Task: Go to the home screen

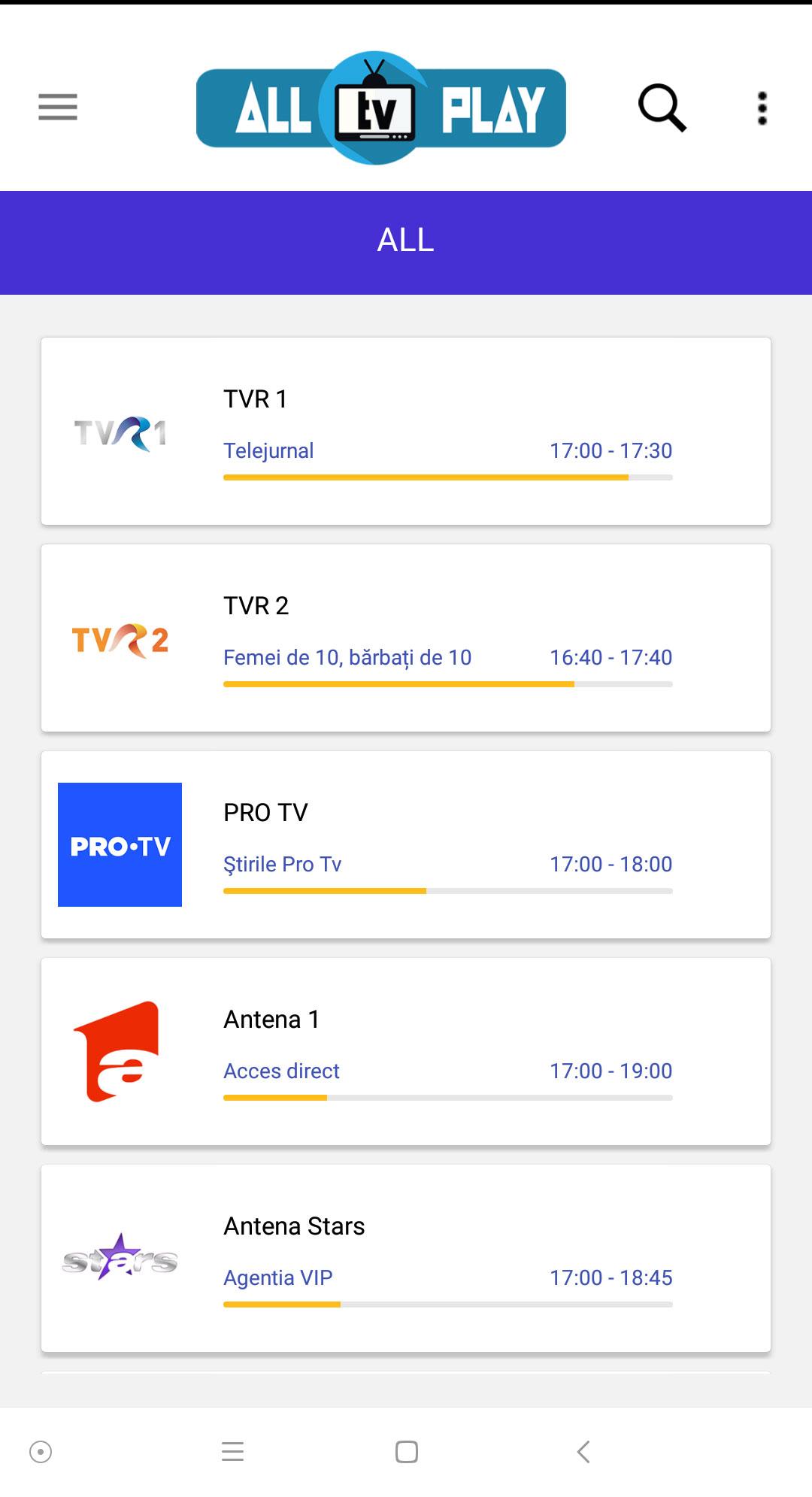Action: [407, 1451]
